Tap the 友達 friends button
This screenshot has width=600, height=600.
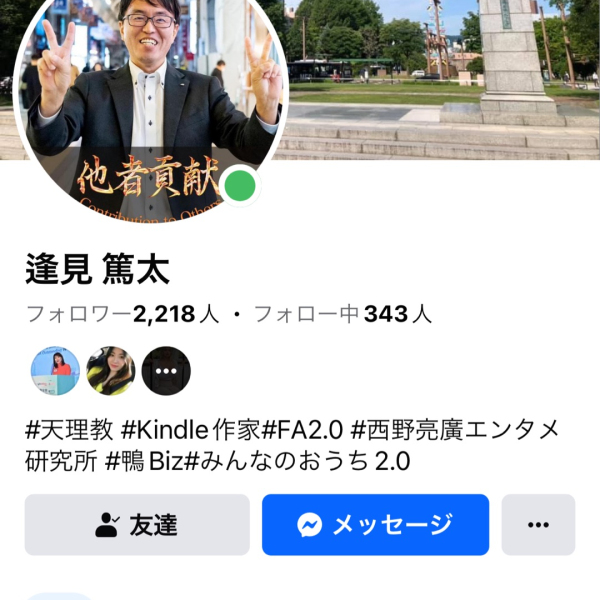[x=137, y=524]
